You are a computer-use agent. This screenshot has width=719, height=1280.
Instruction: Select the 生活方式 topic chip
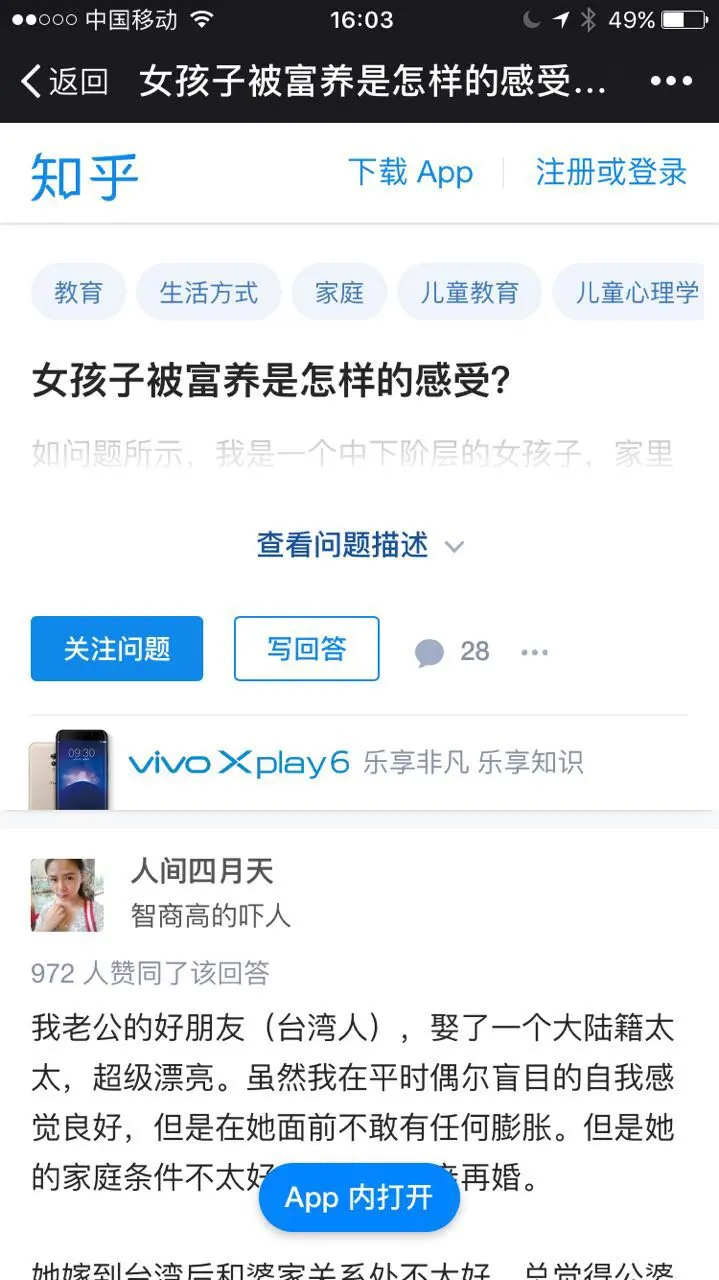(209, 292)
